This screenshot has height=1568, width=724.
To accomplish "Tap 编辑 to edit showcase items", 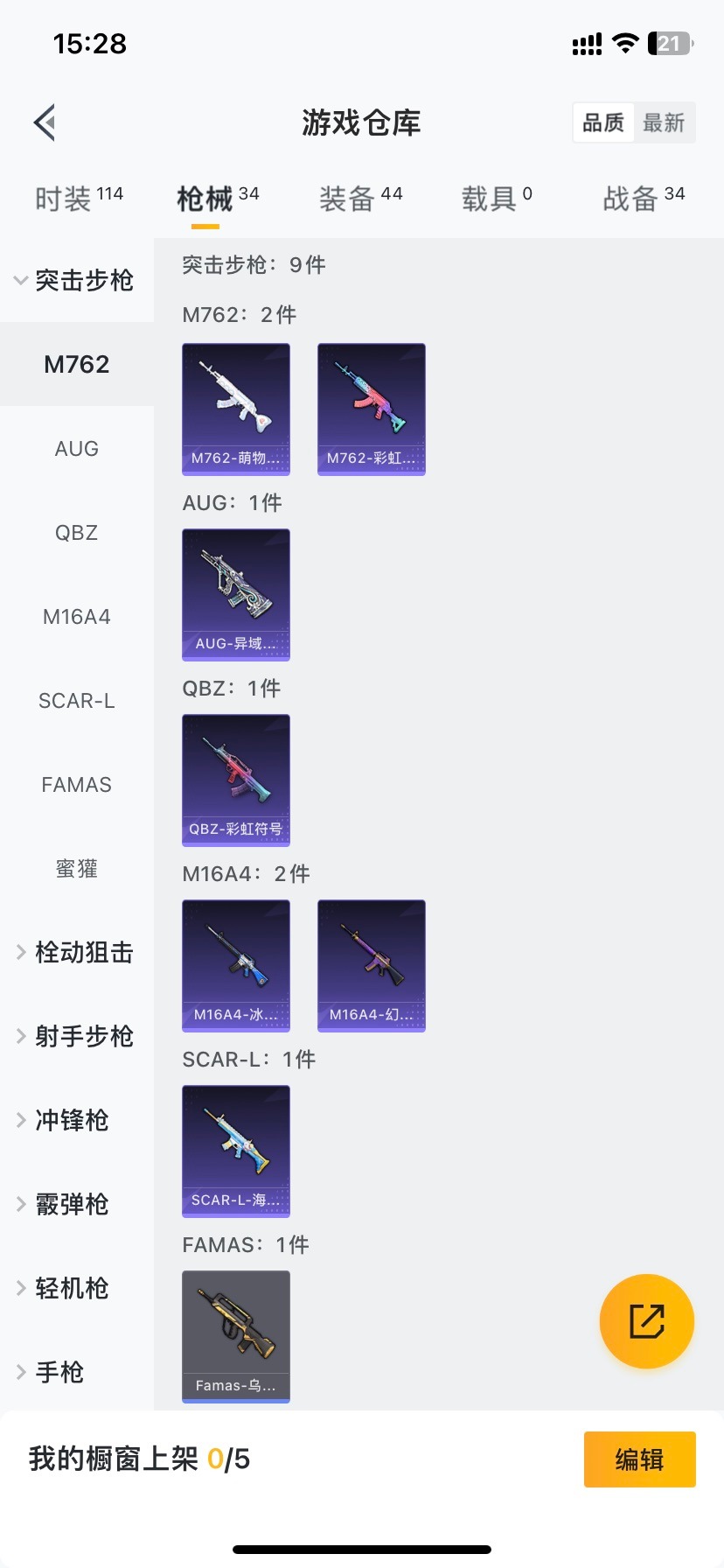I will 639,1459.
